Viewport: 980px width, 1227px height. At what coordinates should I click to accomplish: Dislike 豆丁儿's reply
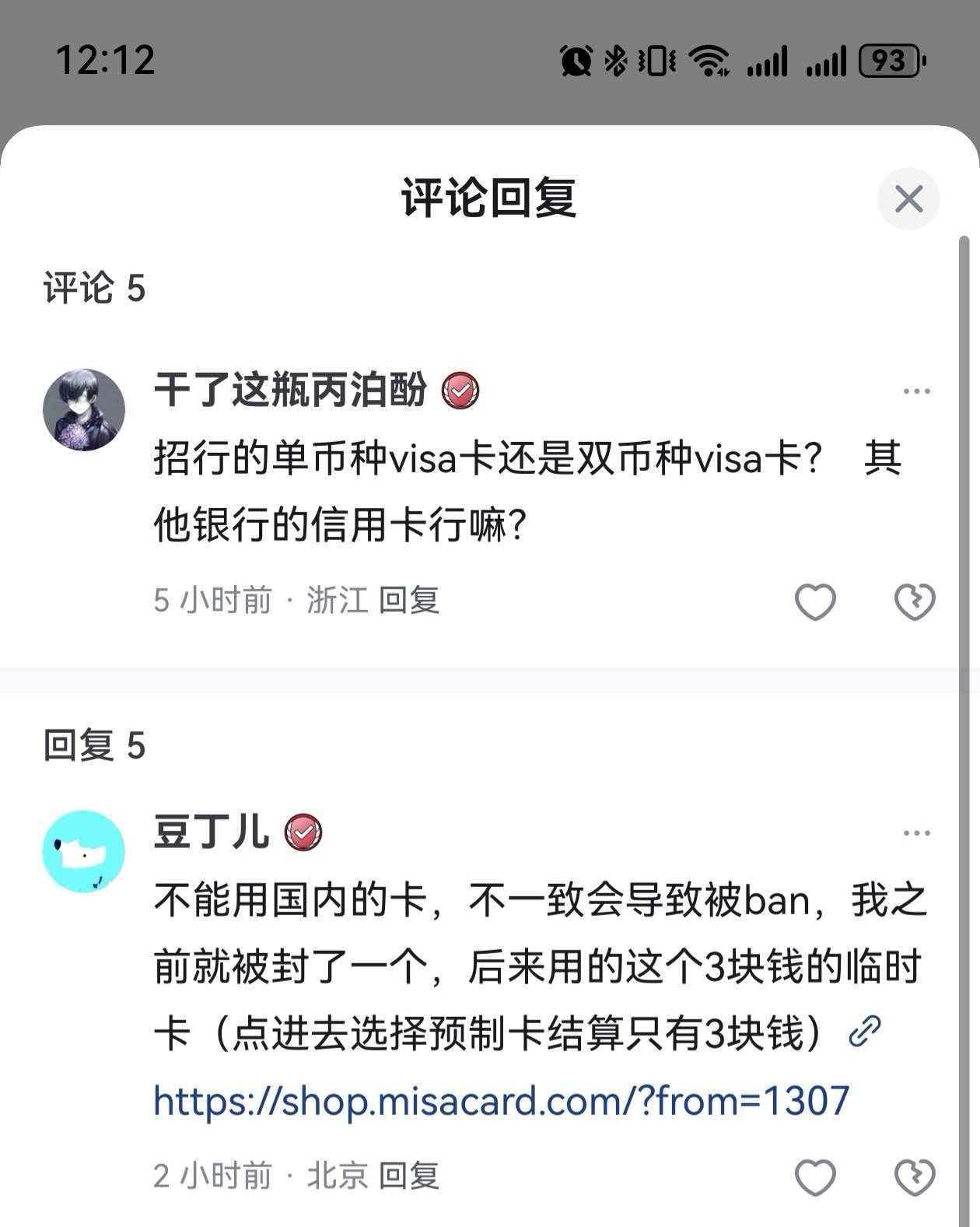click(x=915, y=1176)
